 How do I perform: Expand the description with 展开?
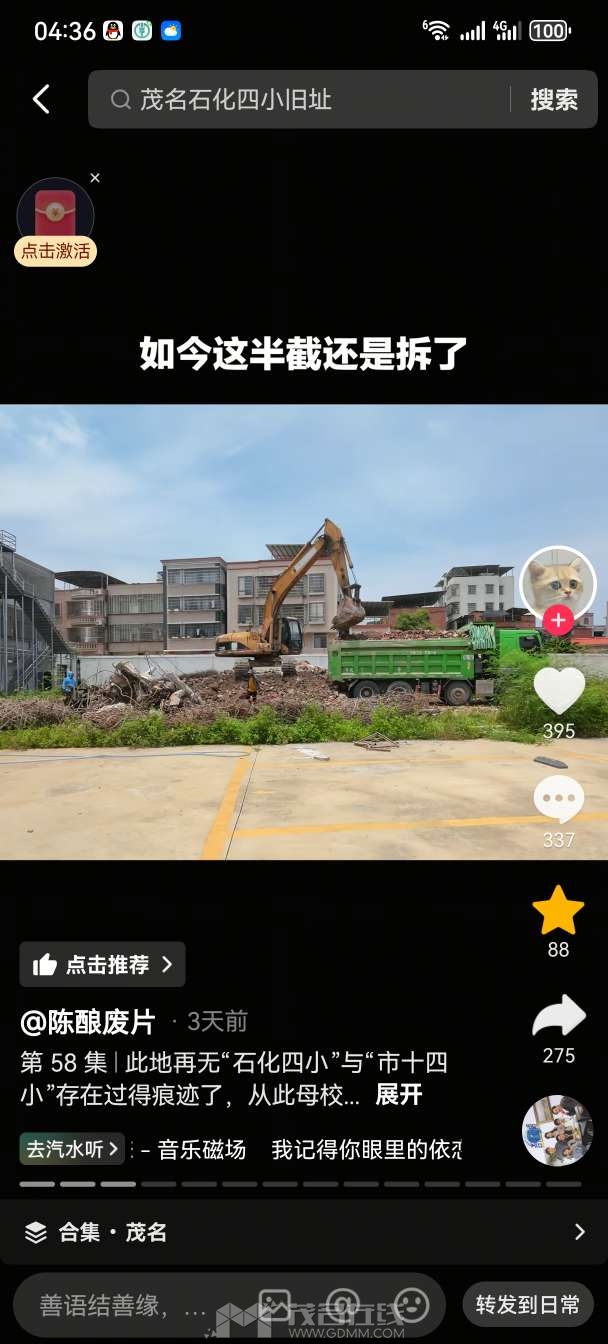point(398,1094)
